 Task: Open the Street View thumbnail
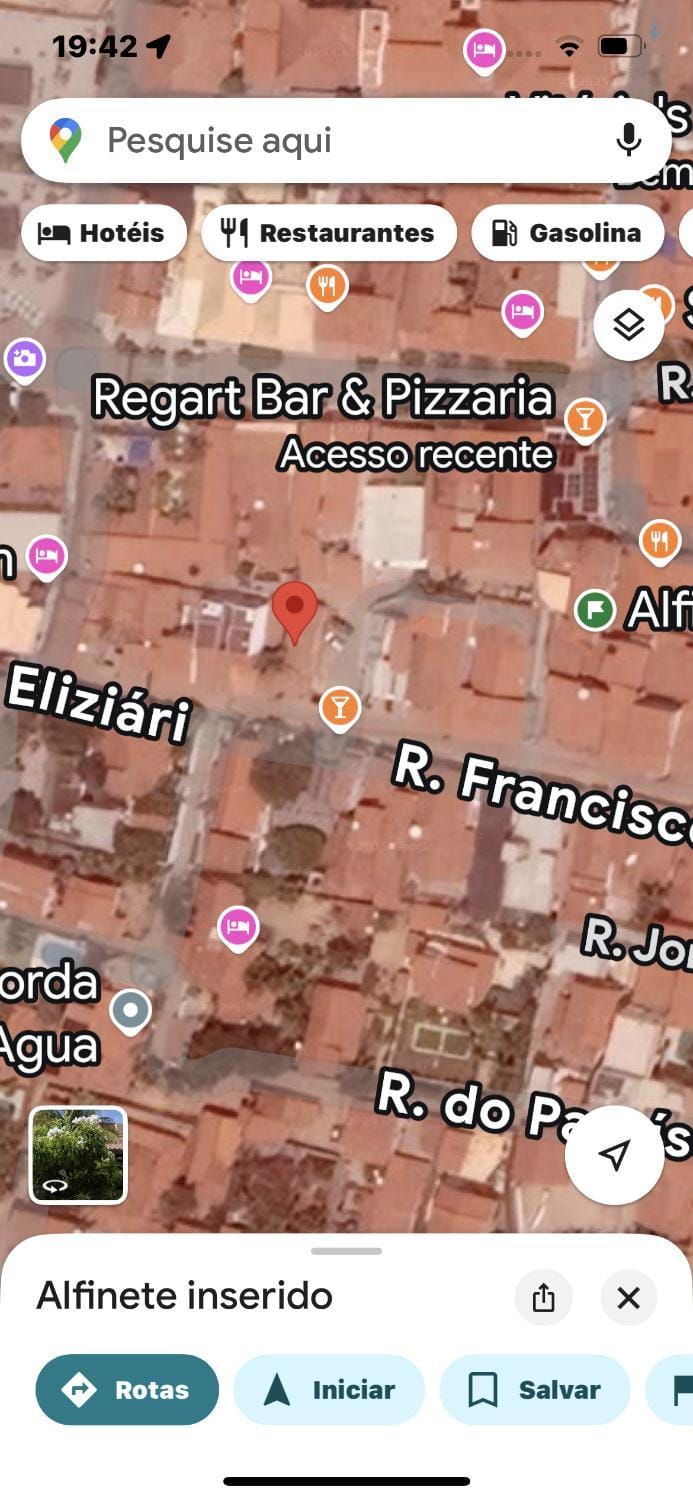point(78,1154)
